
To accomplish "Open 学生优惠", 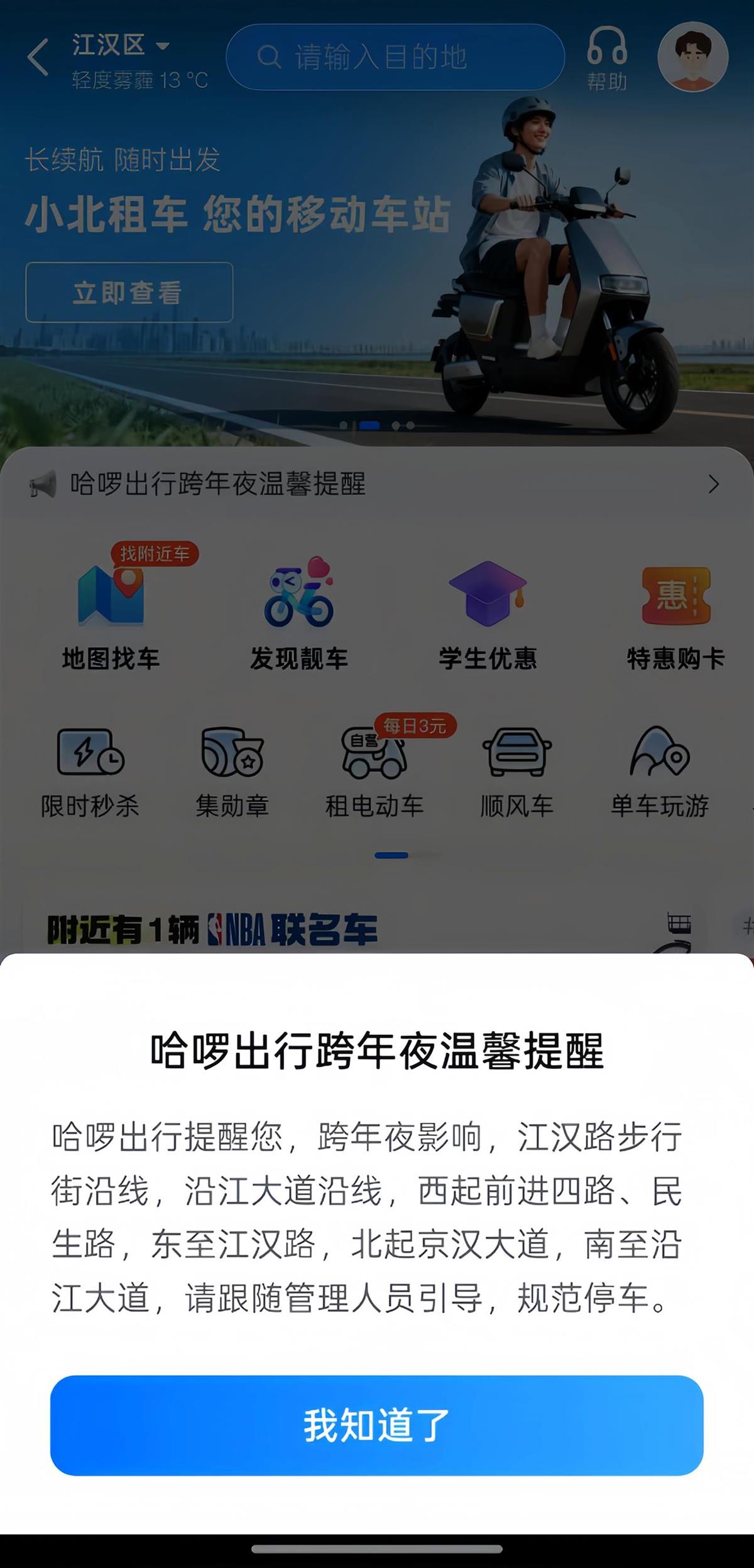I will 488,617.
